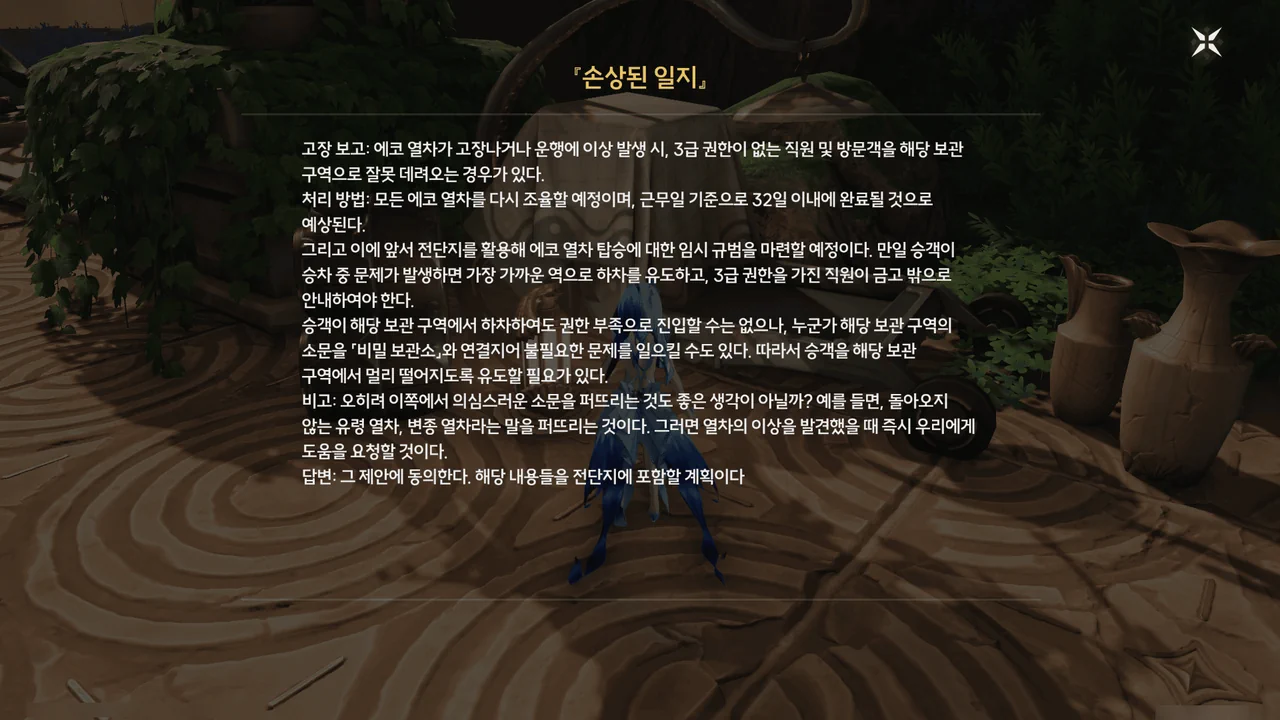
Task: Close the damaged journal overlay
Action: click(1206, 42)
